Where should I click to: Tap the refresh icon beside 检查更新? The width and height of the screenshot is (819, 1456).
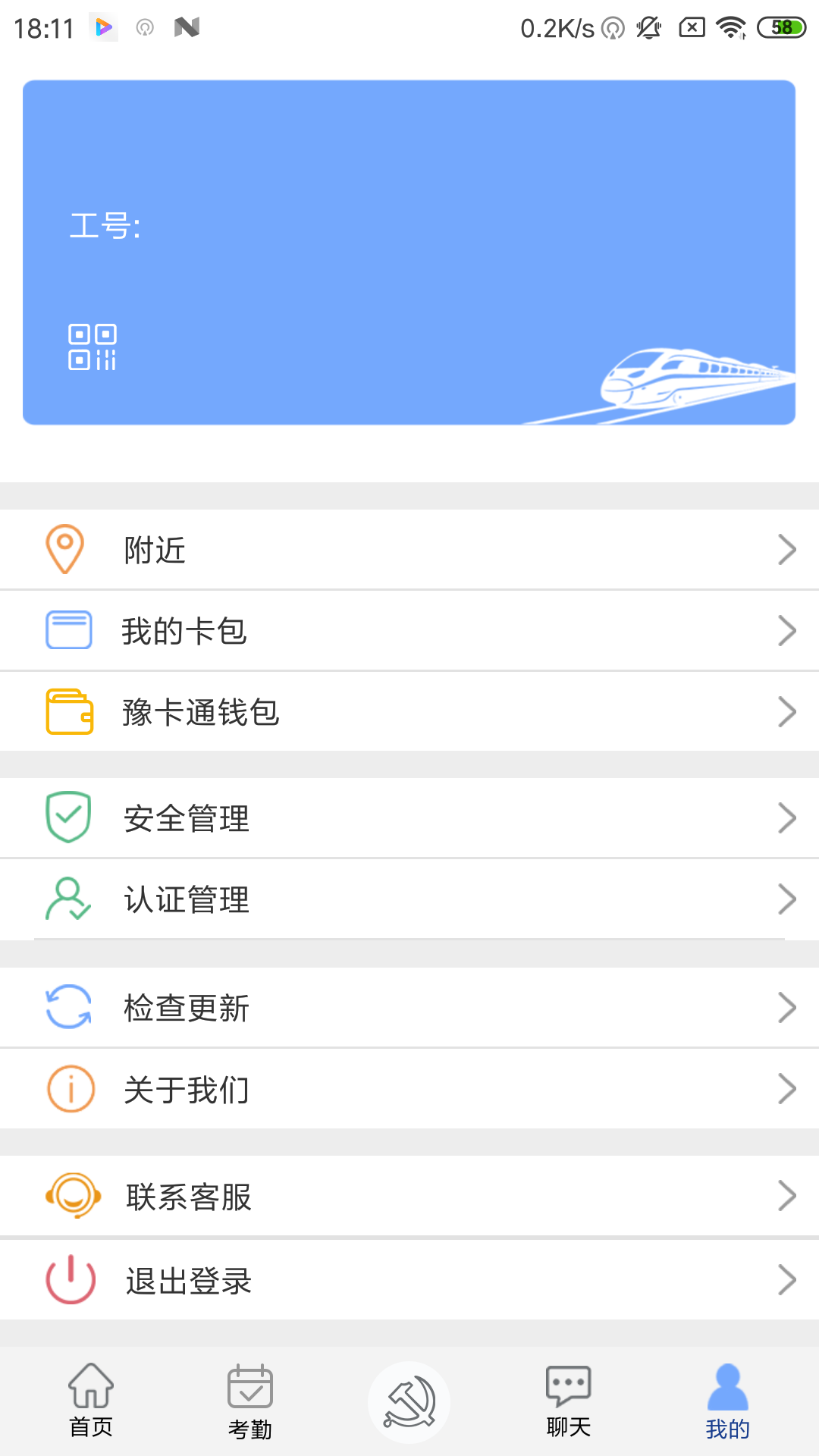(x=69, y=1006)
